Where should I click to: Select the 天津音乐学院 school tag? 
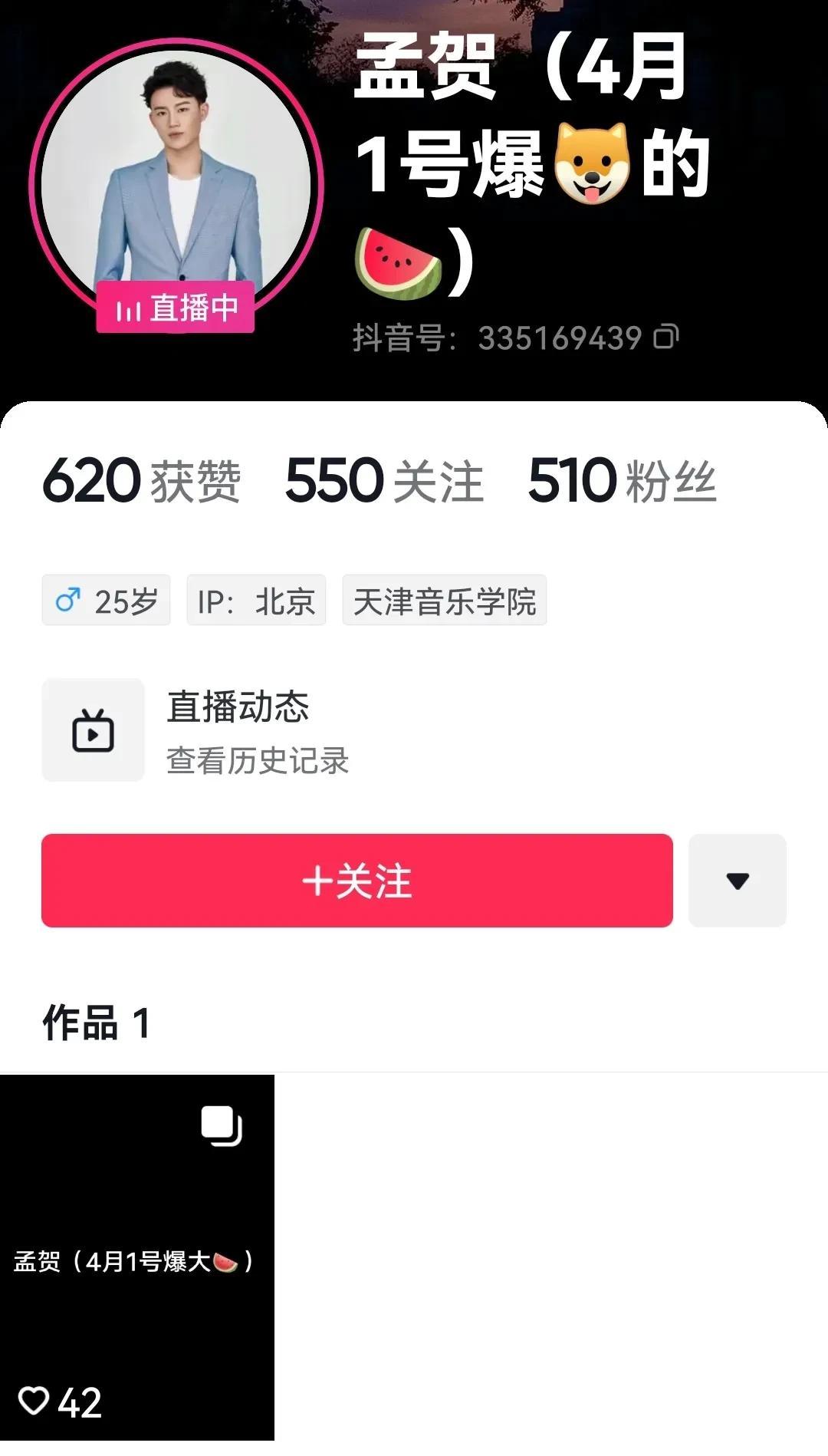pos(444,601)
